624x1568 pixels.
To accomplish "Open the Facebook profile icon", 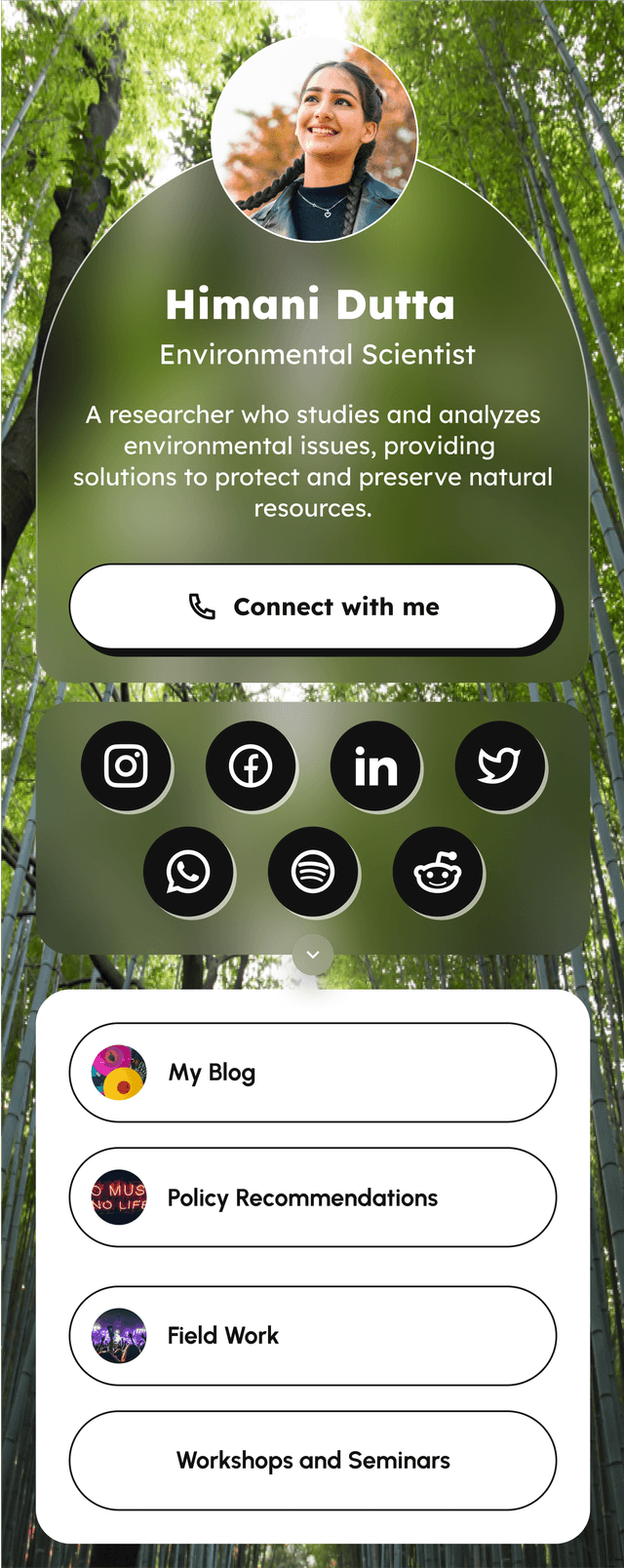I will (251, 765).
